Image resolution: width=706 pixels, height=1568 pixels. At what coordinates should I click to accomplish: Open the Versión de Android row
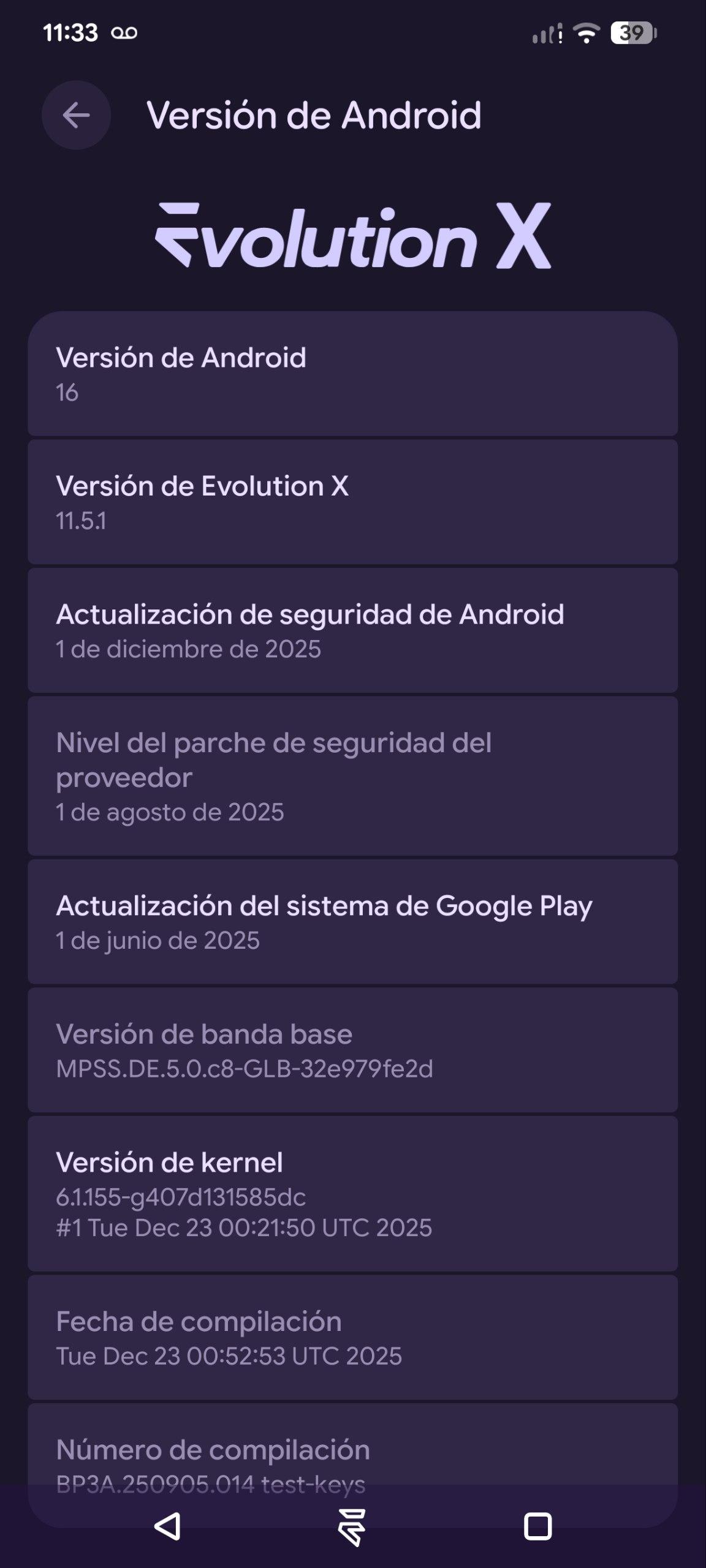tap(352, 374)
